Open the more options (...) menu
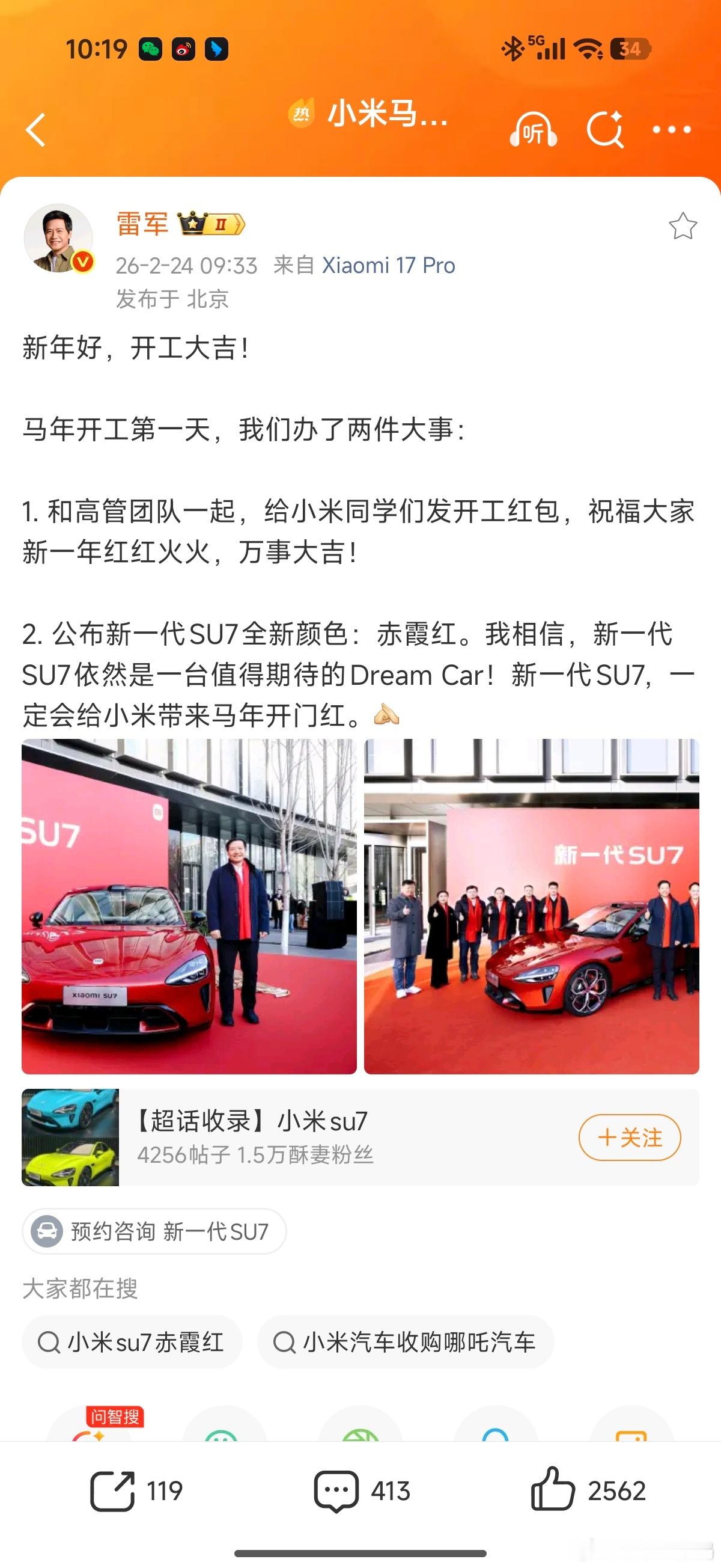The height and width of the screenshot is (1568, 721). (671, 129)
